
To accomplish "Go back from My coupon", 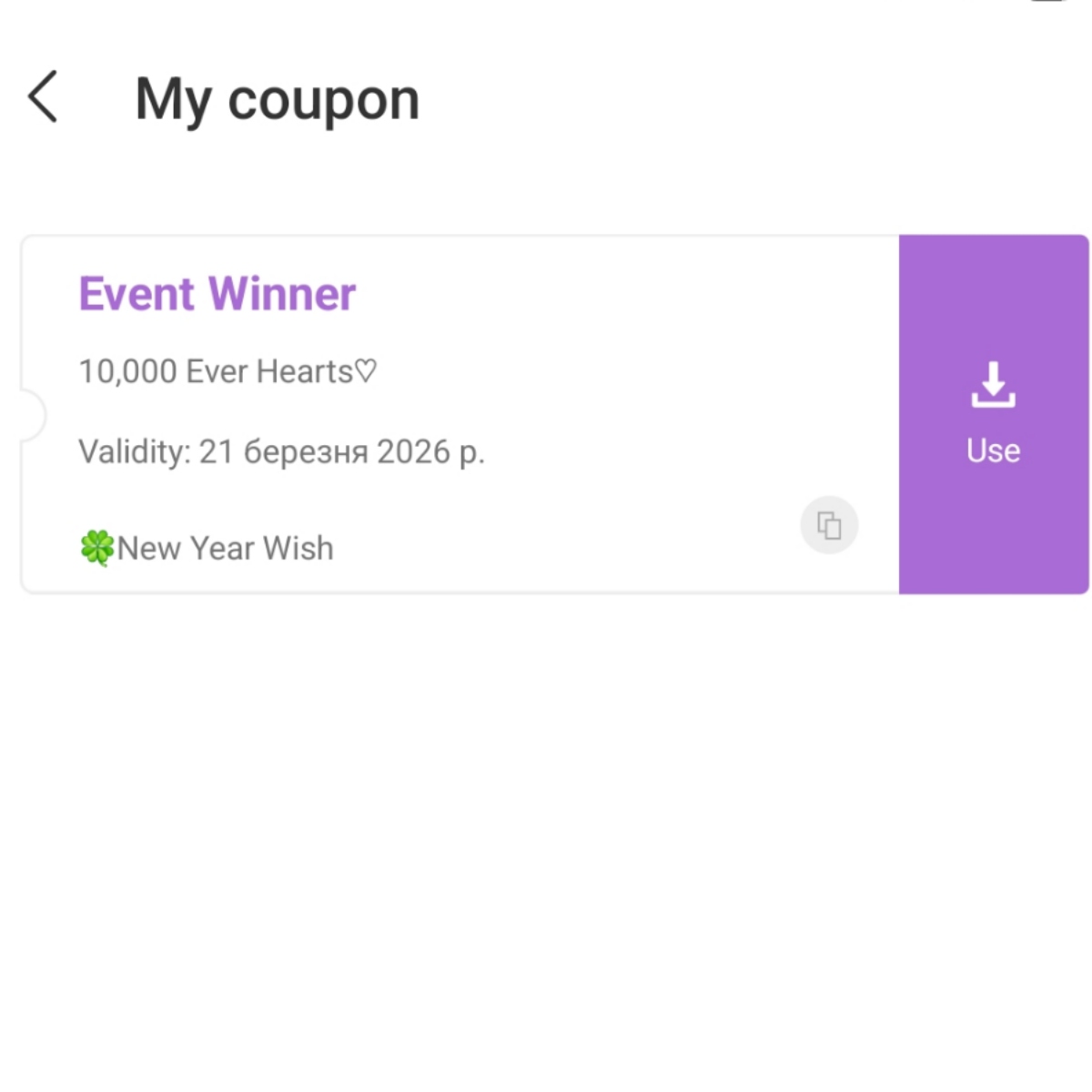I will click(x=44, y=96).
